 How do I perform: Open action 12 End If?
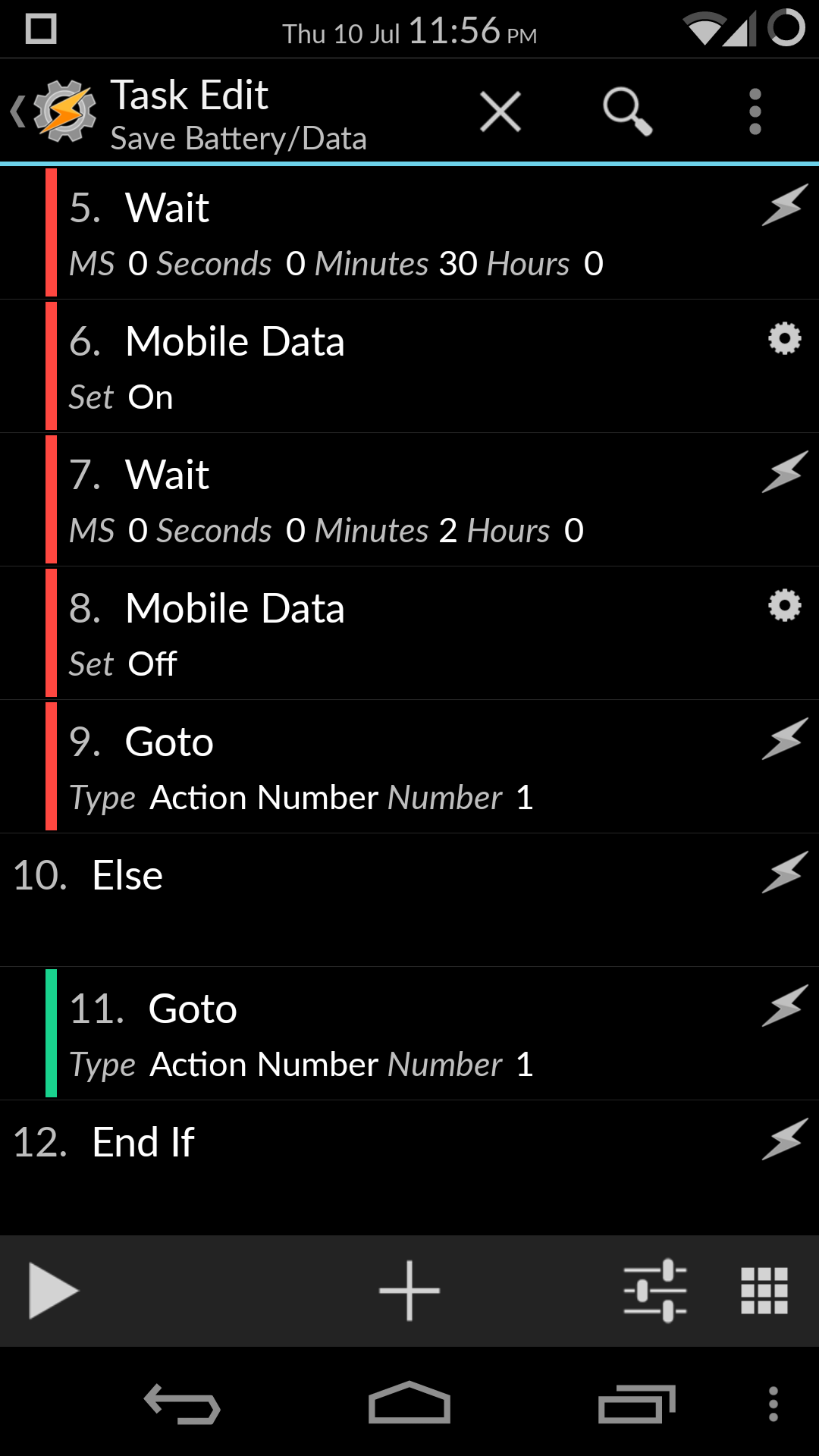409,1167
